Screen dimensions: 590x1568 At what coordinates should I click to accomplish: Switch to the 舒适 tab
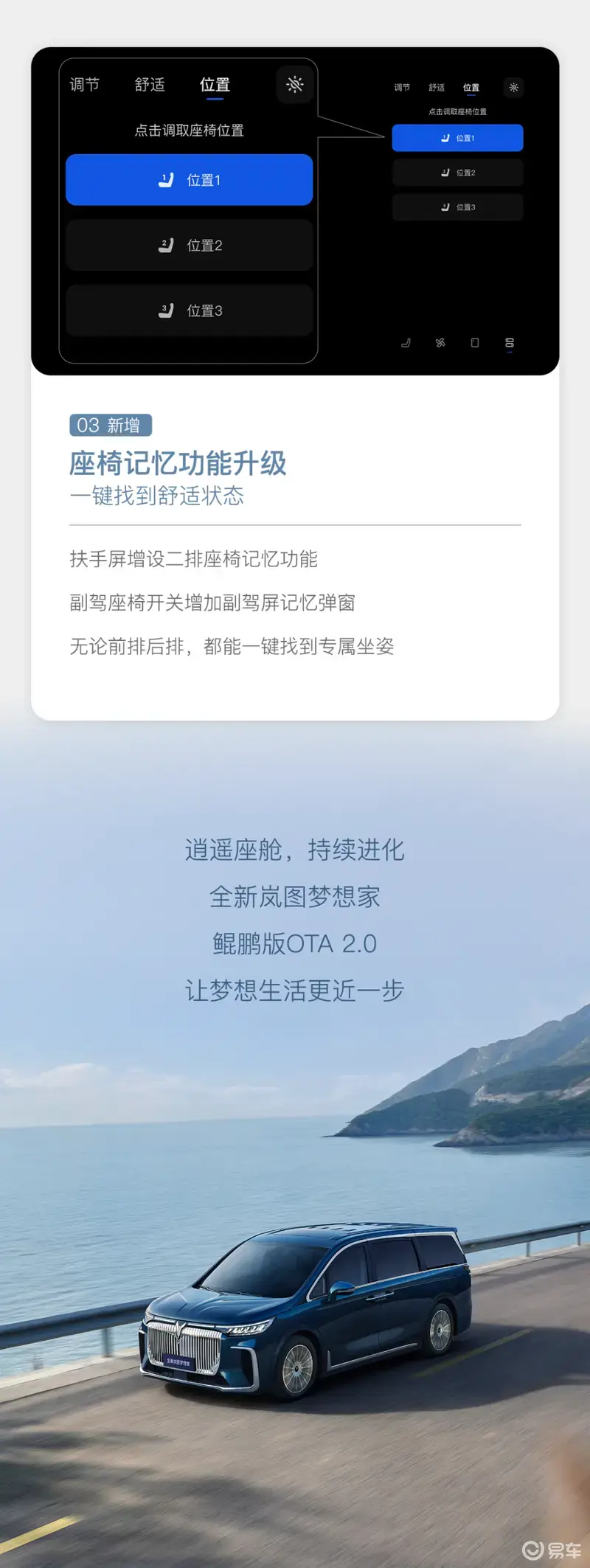pyautogui.click(x=149, y=84)
